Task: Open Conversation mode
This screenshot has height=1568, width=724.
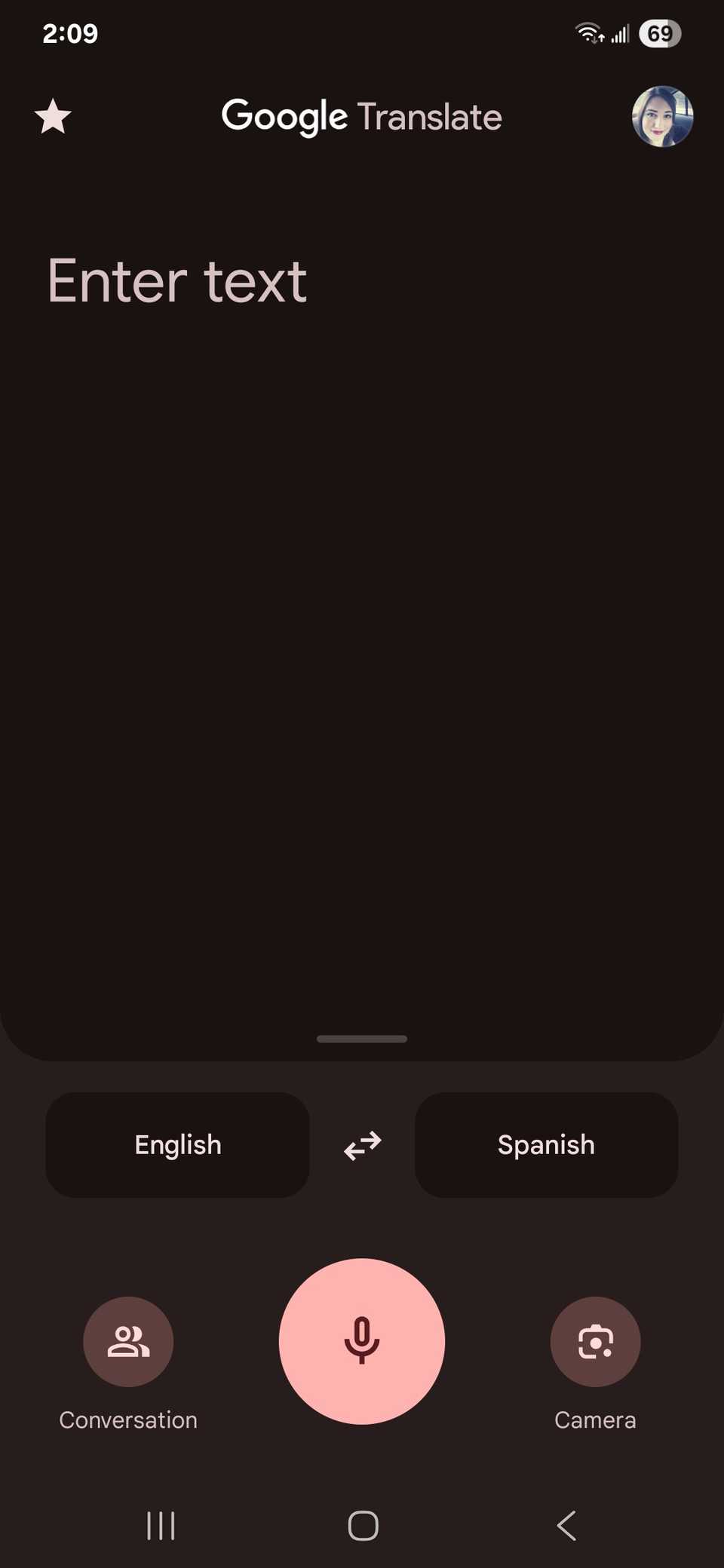Action: (128, 1342)
